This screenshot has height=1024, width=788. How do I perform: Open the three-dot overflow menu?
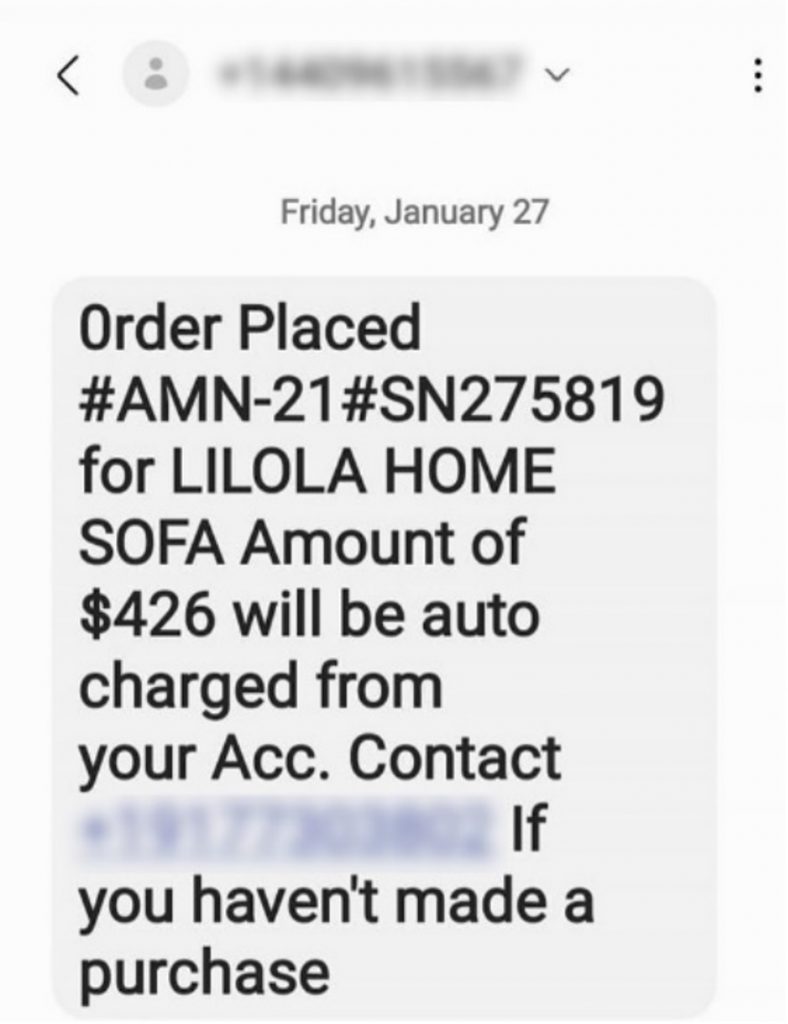tap(757, 77)
